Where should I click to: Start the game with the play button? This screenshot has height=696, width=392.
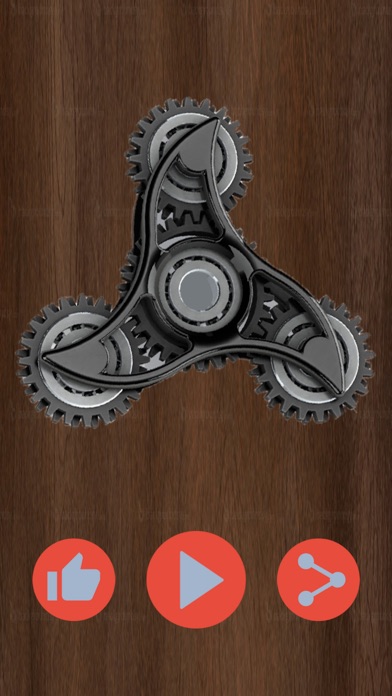[x=196, y=579]
